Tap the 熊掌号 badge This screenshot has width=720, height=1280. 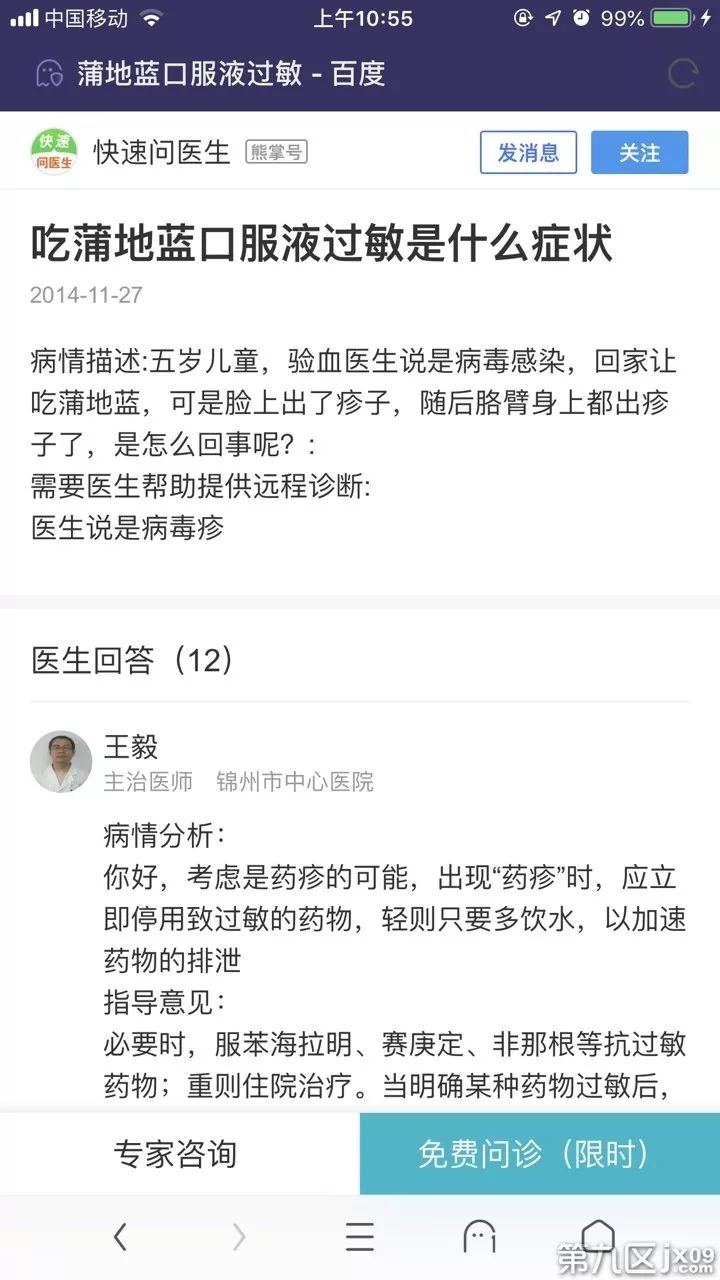(275, 152)
